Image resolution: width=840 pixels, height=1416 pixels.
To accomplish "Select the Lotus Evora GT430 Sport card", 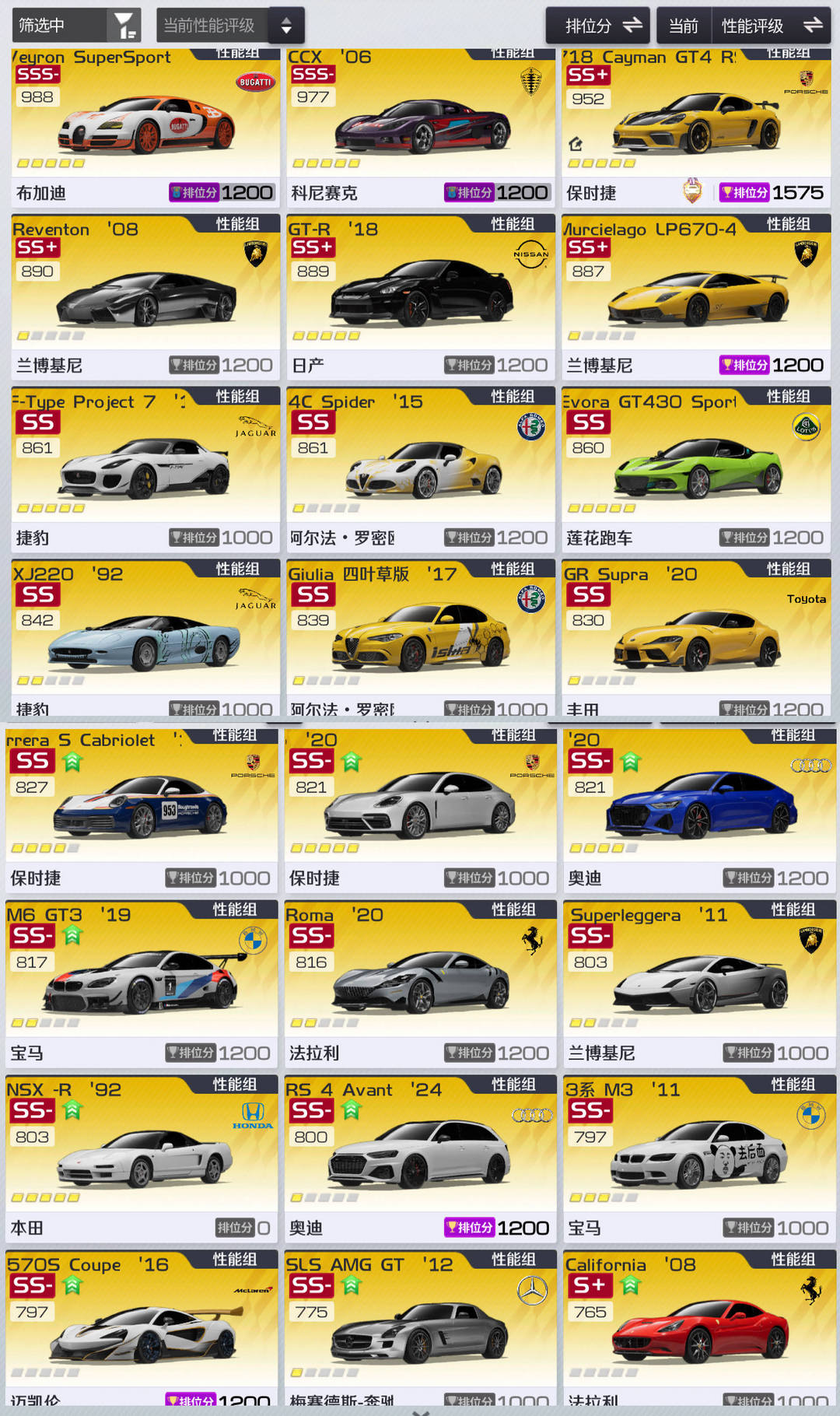I will [696, 467].
